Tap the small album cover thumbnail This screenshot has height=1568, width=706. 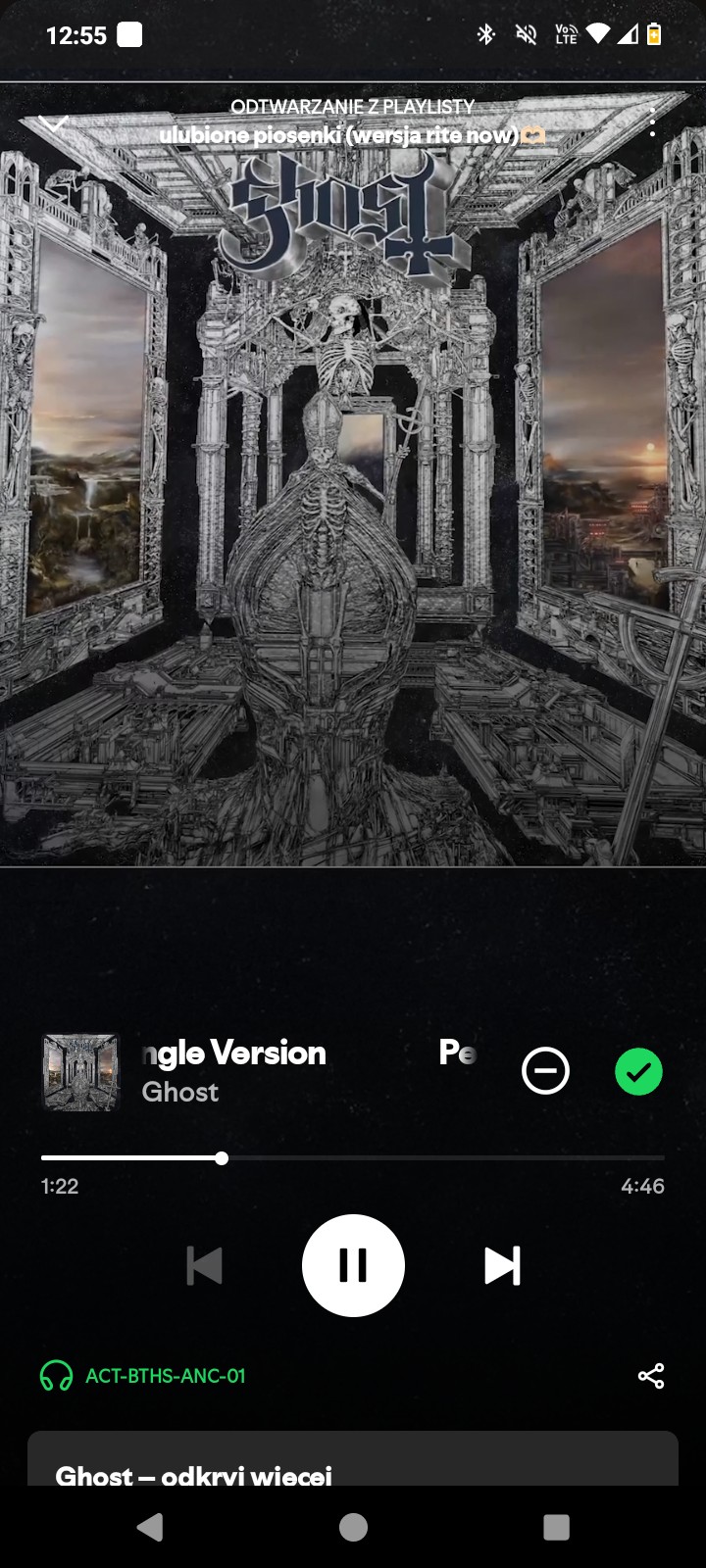(80, 1071)
